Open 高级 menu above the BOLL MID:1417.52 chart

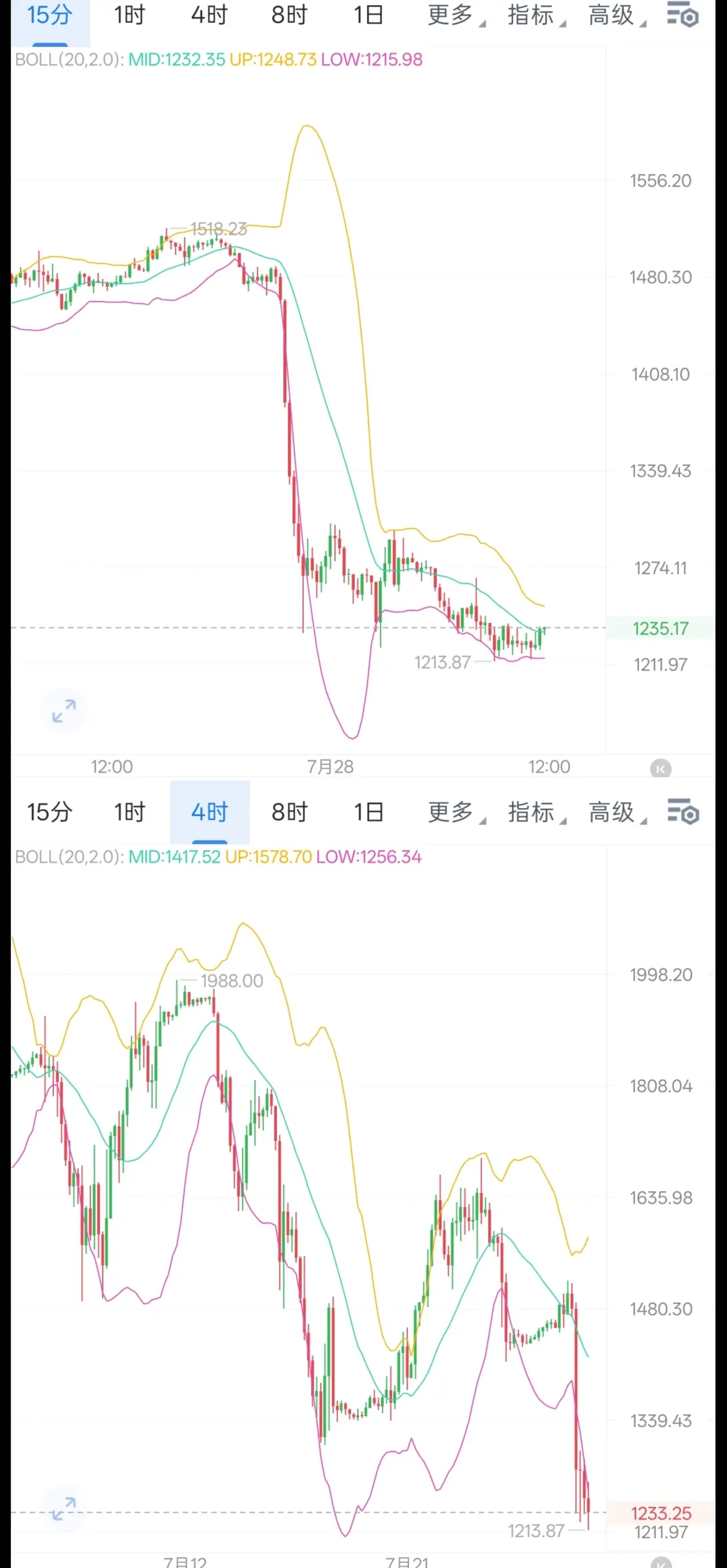pos(616,812)
